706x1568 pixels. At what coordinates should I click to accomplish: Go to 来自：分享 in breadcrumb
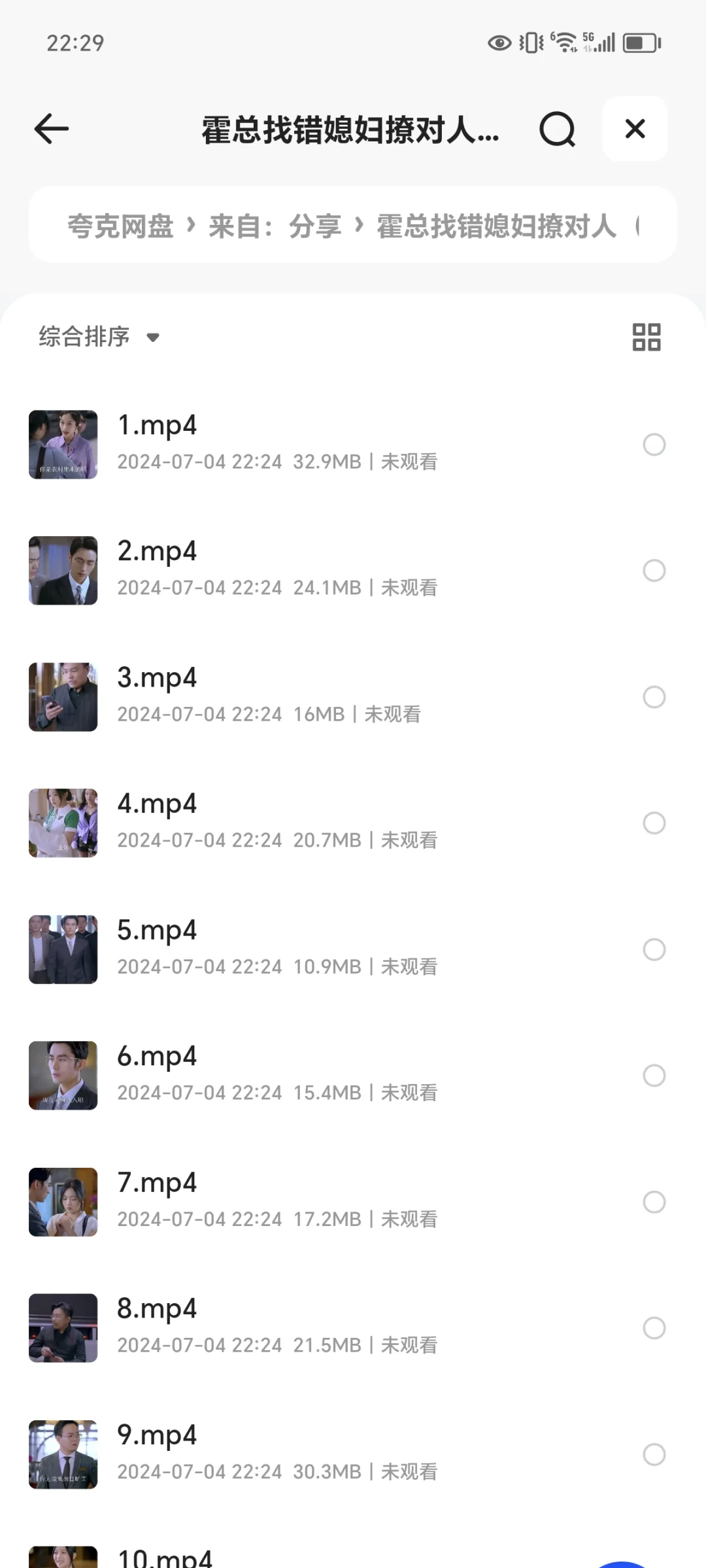[275, 226]
